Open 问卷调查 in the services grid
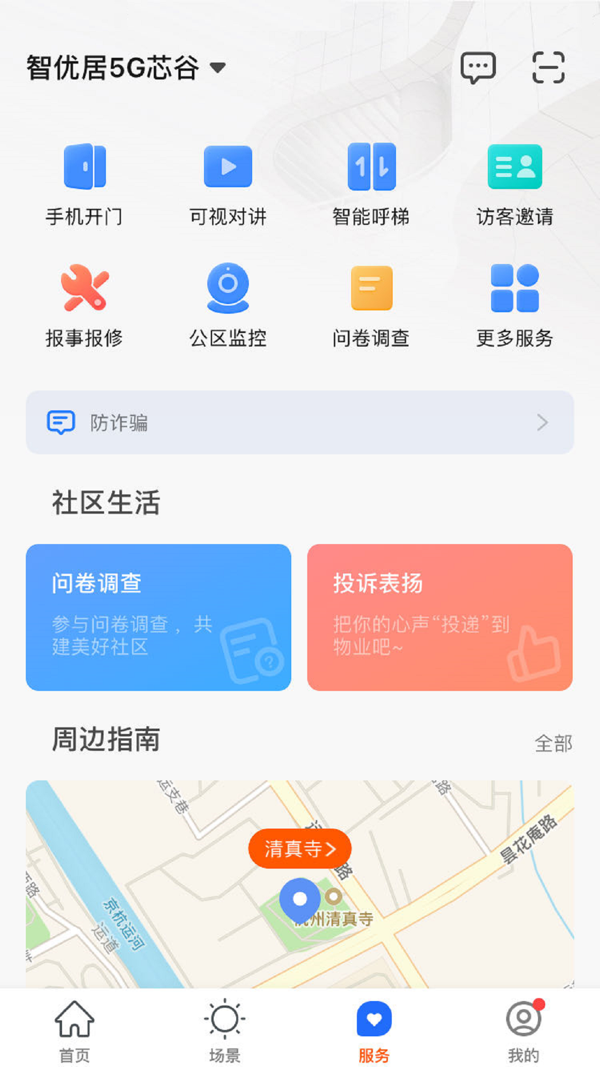 click(371, 305)
